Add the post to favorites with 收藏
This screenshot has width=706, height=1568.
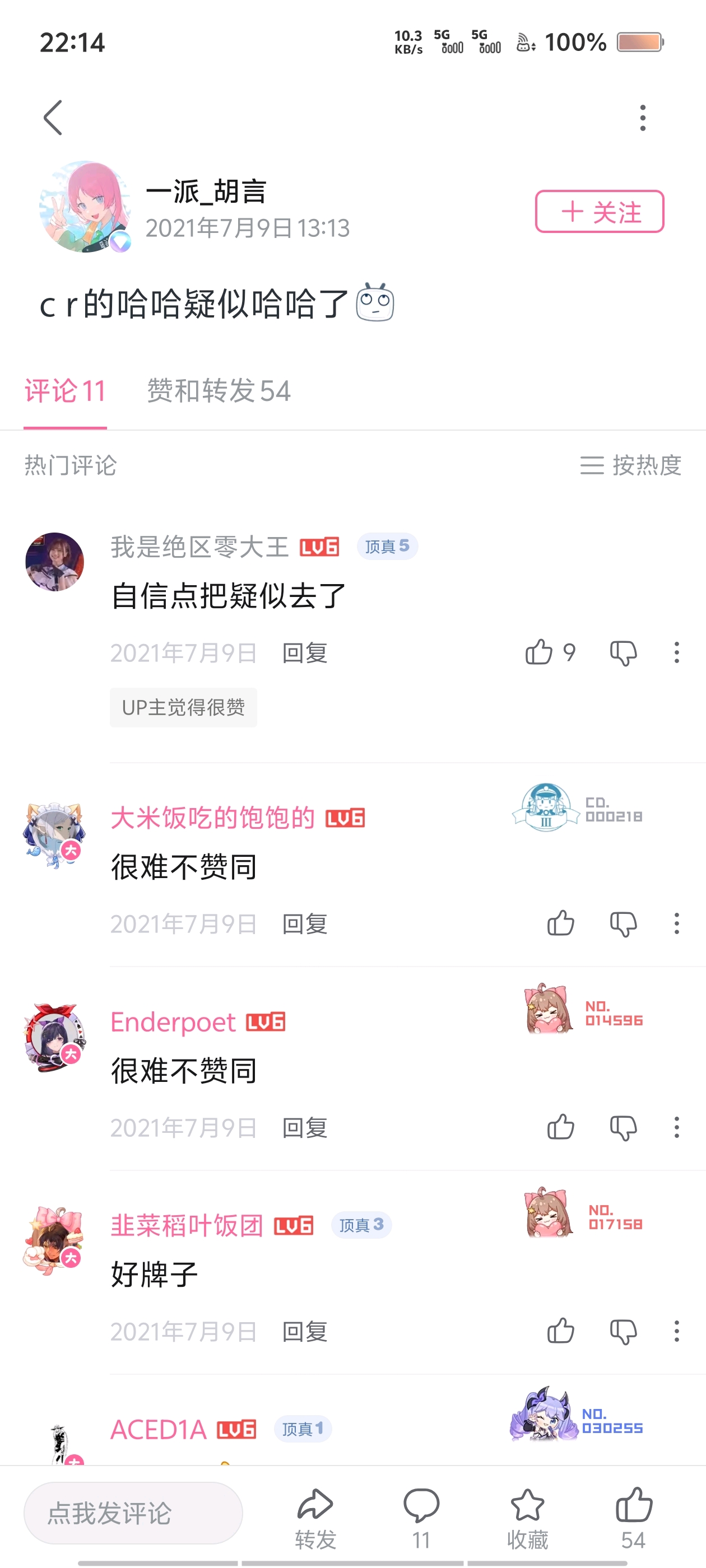[527, 1518]
